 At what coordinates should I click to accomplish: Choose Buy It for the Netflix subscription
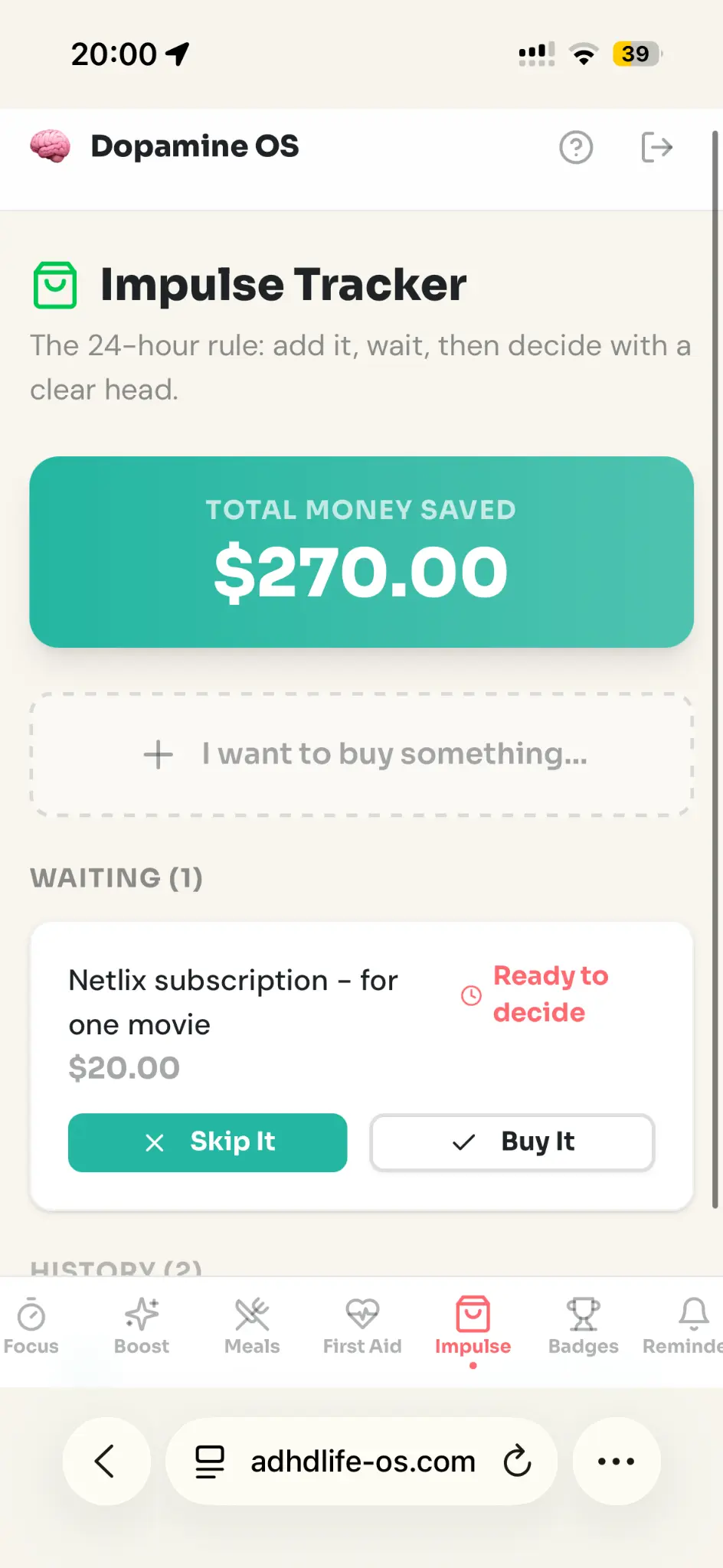coord(512,1142)
